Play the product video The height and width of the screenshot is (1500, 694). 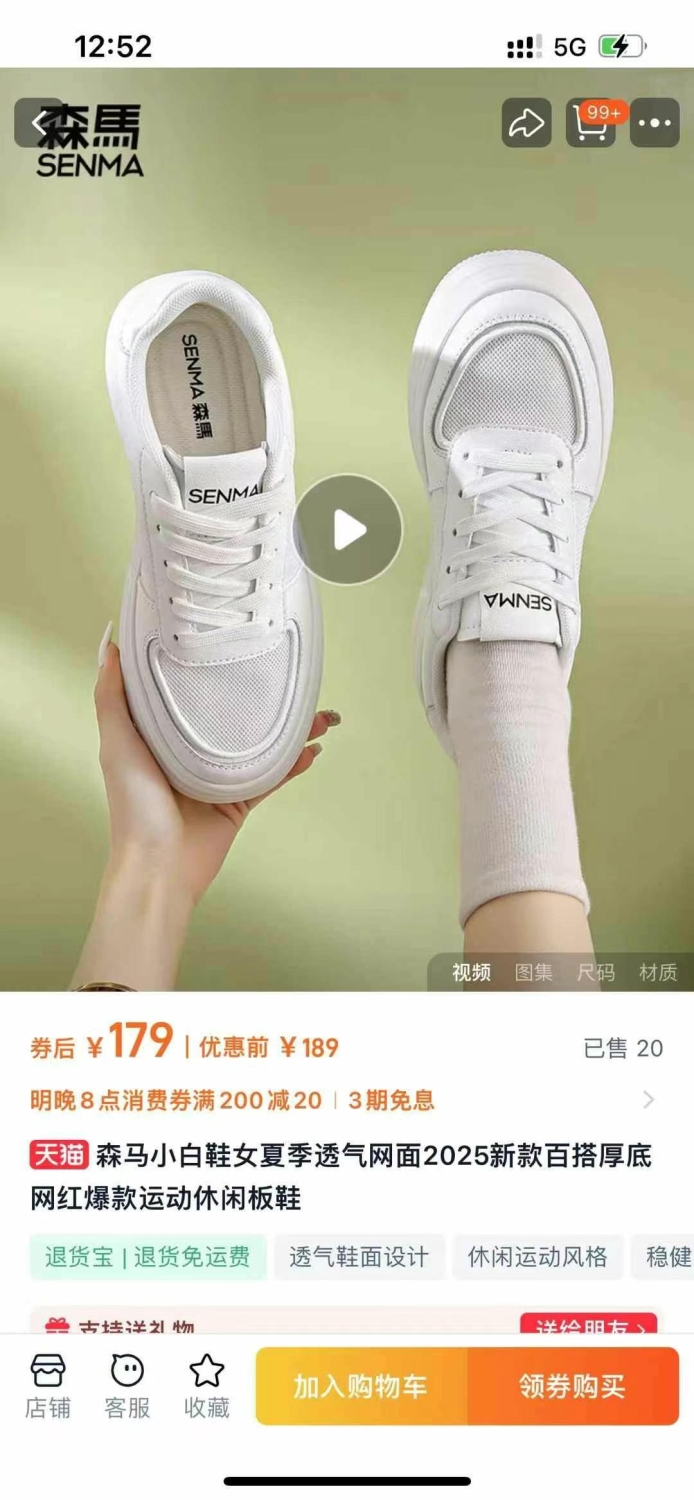[x=348, y=529]
